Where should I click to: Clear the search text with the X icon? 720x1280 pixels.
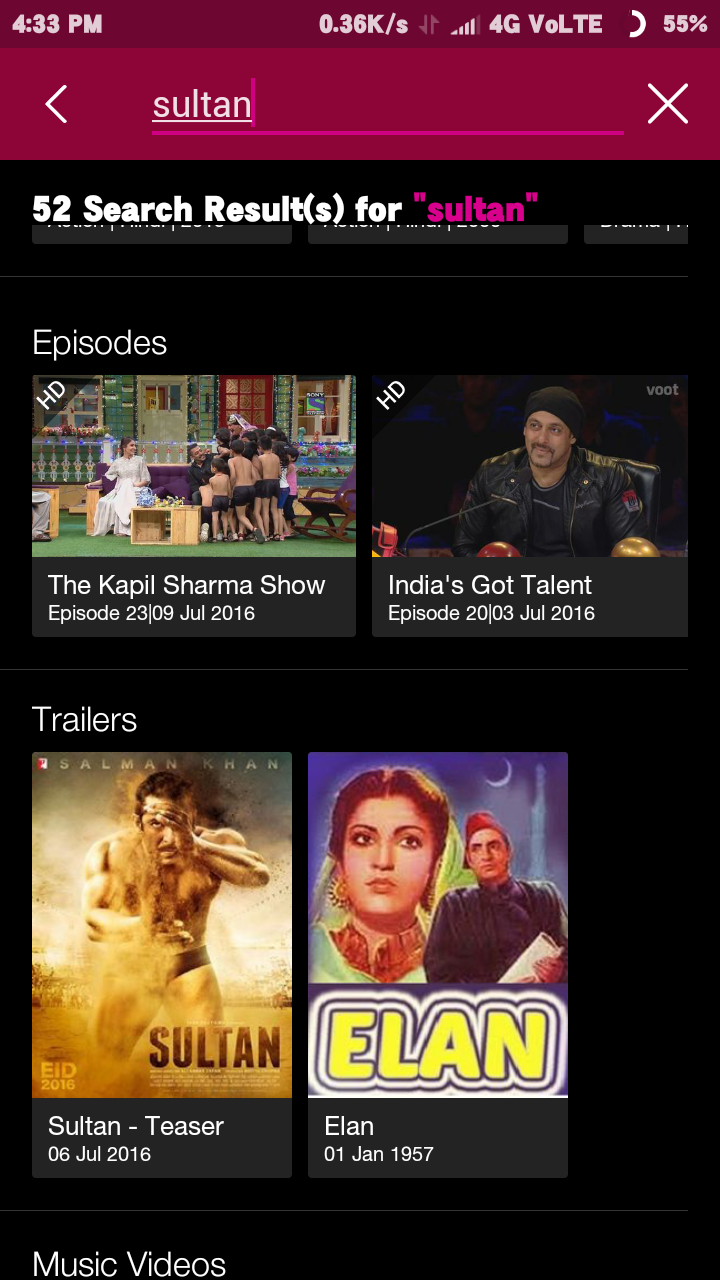[667, 104]
